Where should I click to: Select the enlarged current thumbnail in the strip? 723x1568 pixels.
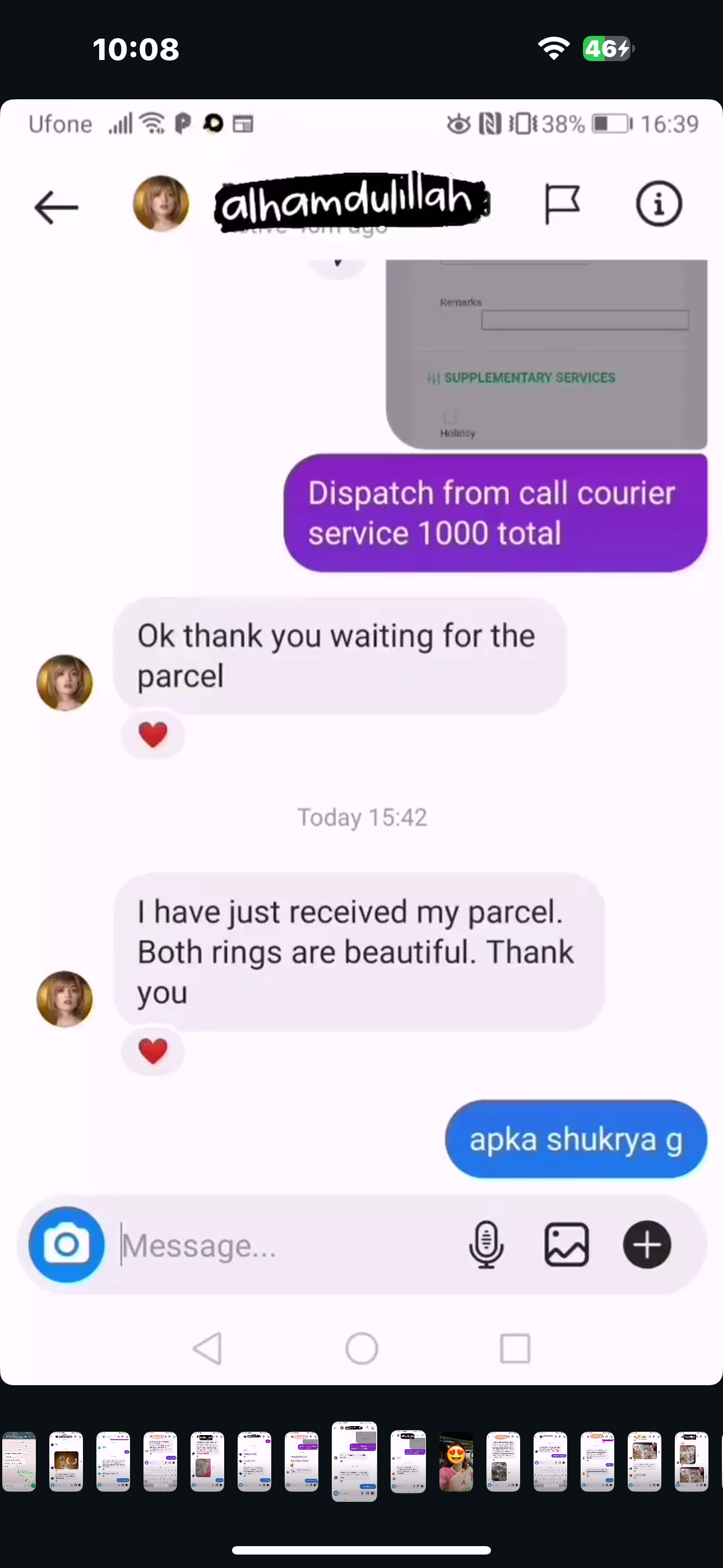pyautogui.click(x=354, y=1461)
